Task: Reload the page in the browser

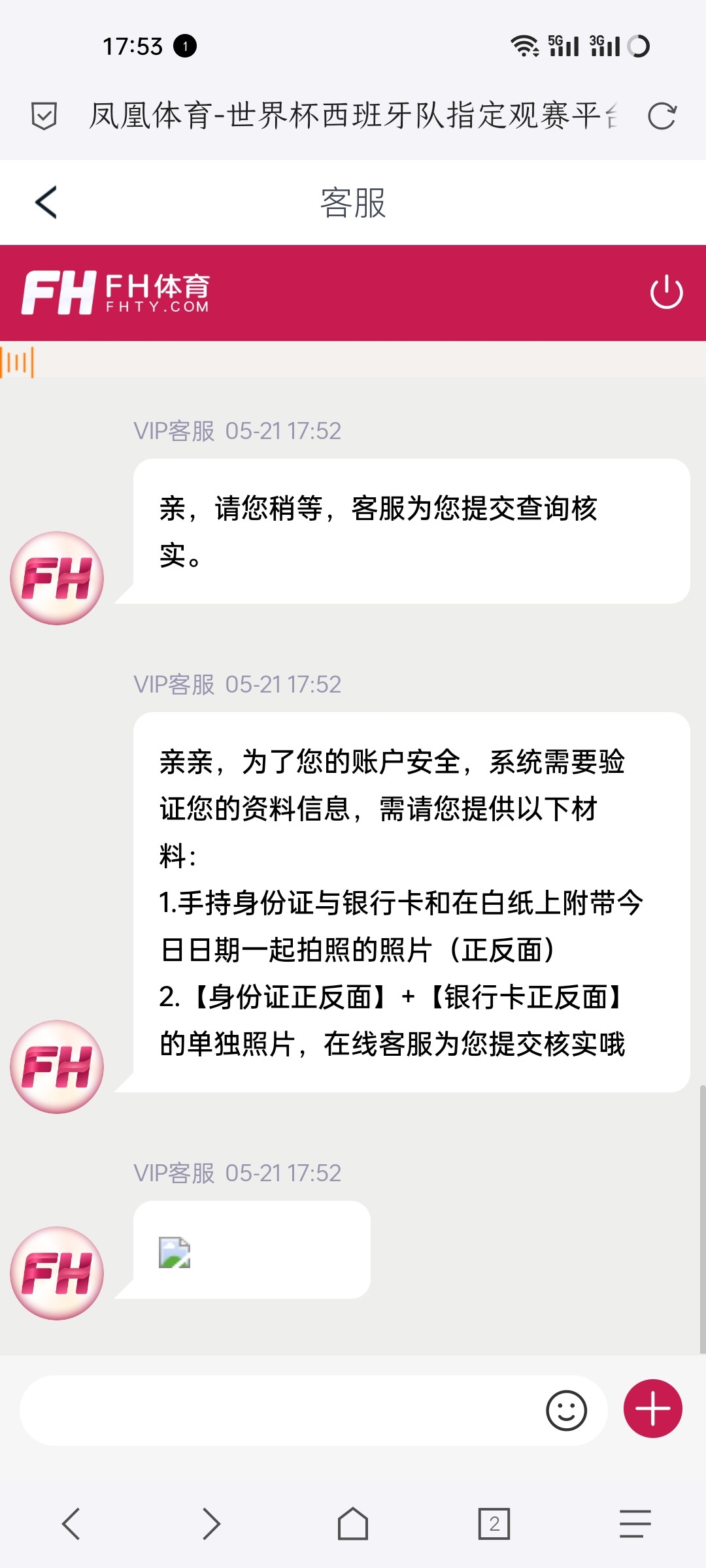Action: [x=662, y=117]
